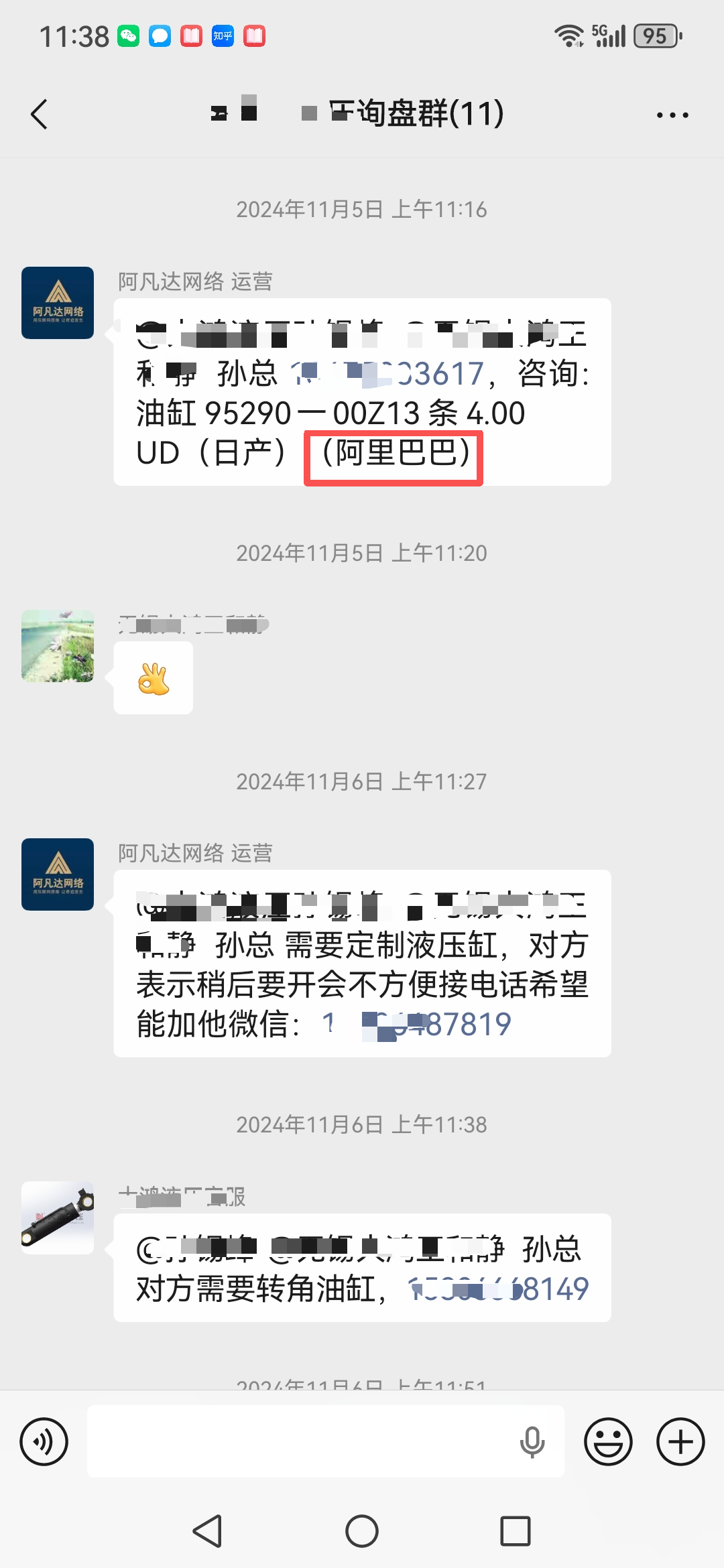Open recent apps from the navigation bar
The width and height of the screenshot is (724, 1568).
(516, 1531)
